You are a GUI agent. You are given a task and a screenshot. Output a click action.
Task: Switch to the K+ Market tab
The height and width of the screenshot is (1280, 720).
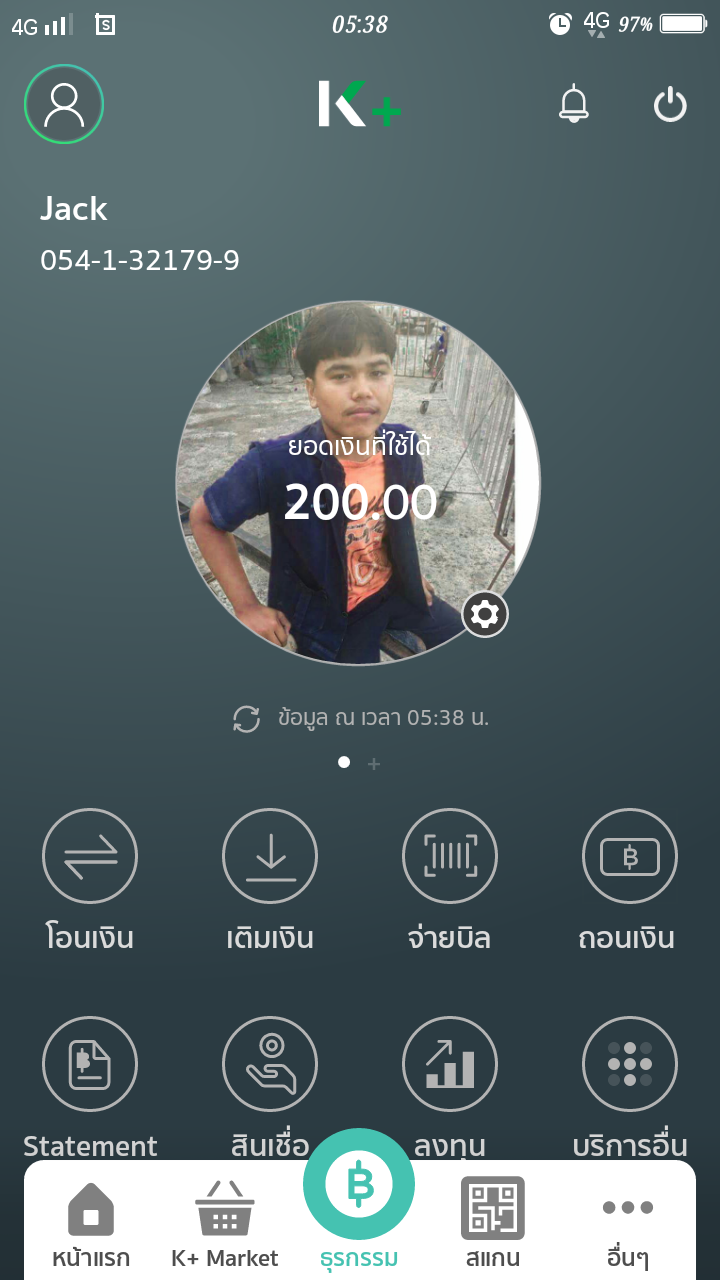click(225, 1225)
